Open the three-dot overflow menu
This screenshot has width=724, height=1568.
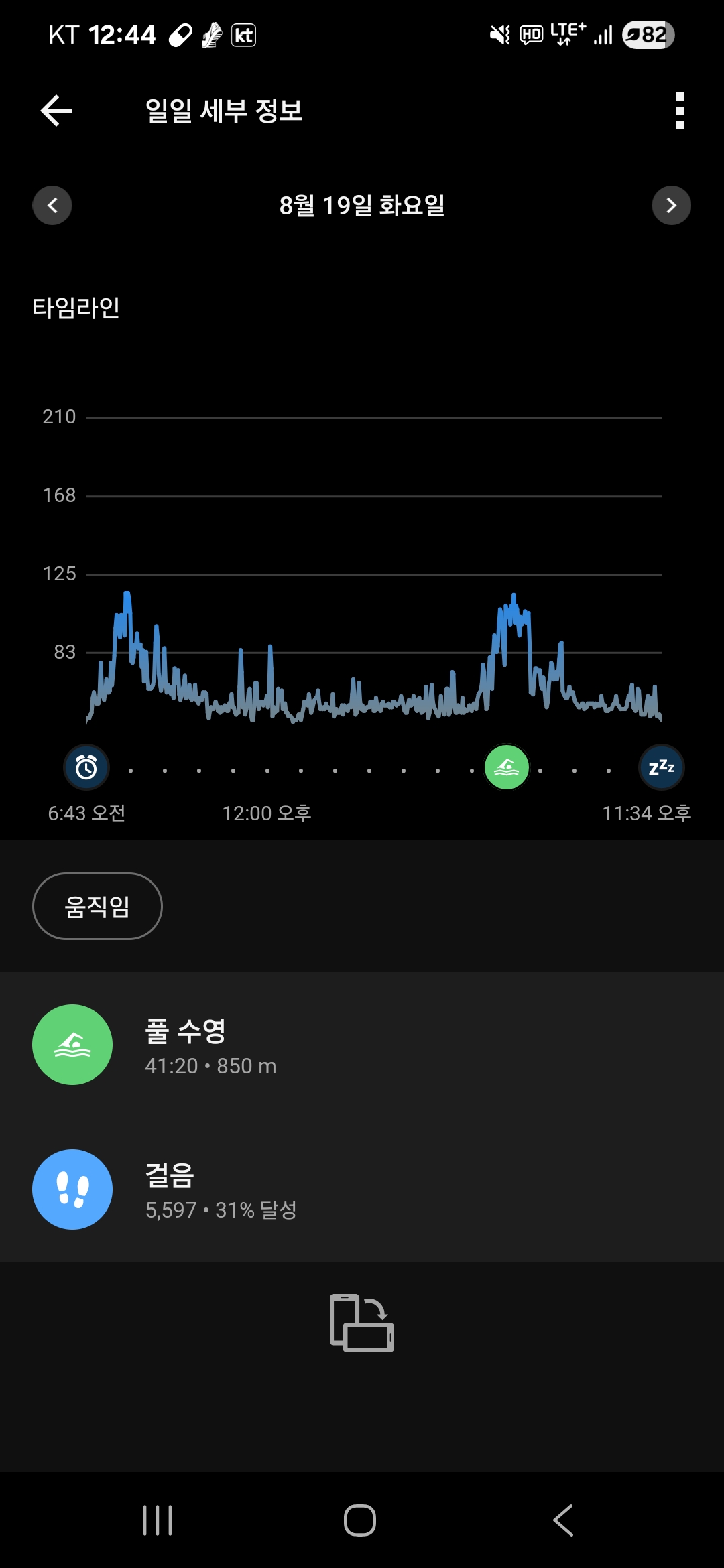click(679, 111)
